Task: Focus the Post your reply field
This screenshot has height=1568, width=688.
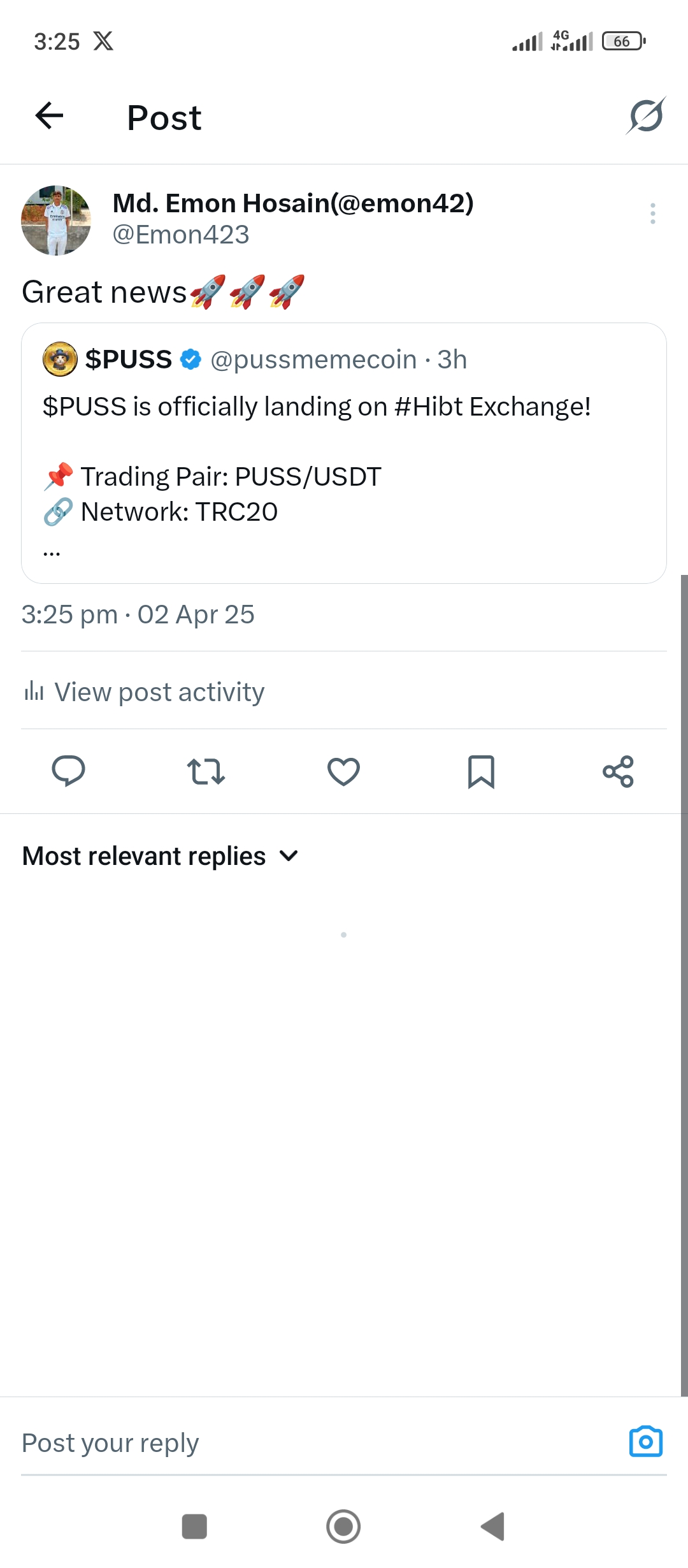Action: [x=319, y=1443]
